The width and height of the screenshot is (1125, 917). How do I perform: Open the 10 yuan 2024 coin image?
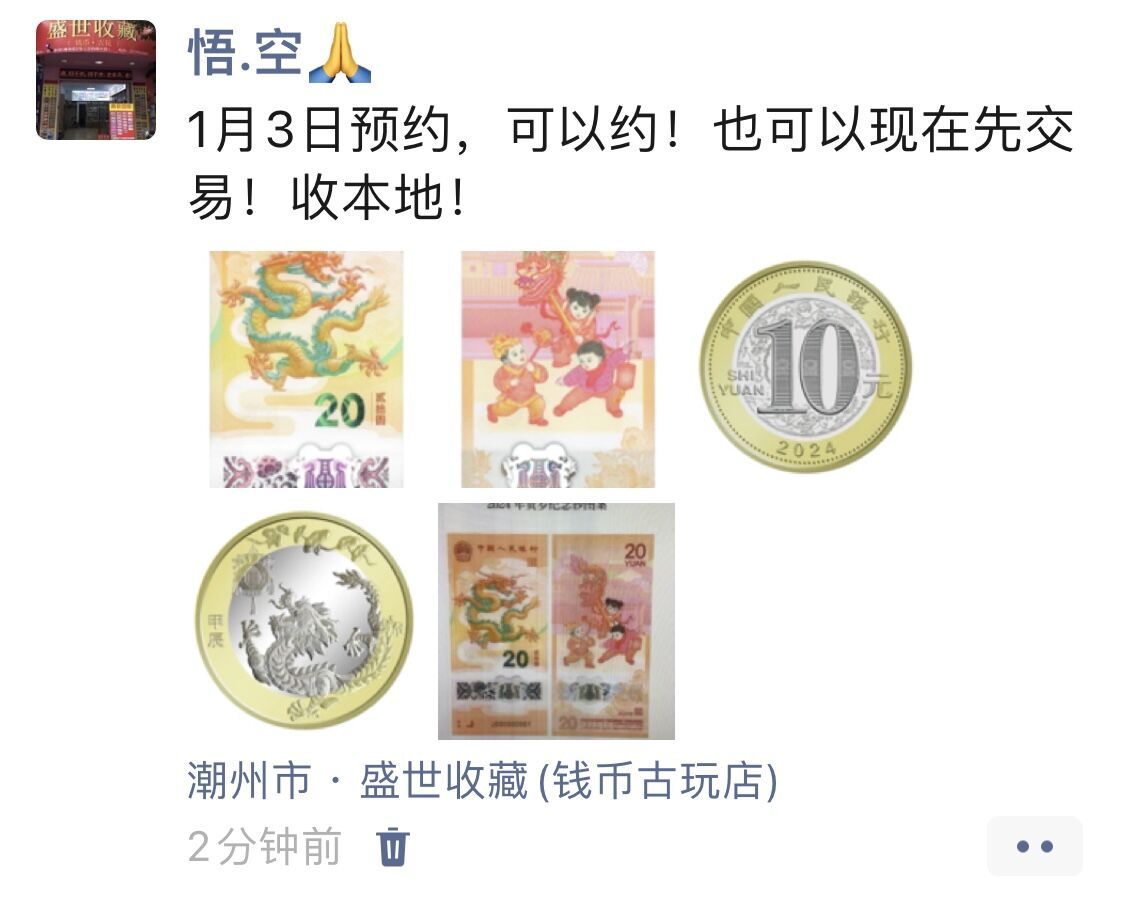(x=805, y=367)
